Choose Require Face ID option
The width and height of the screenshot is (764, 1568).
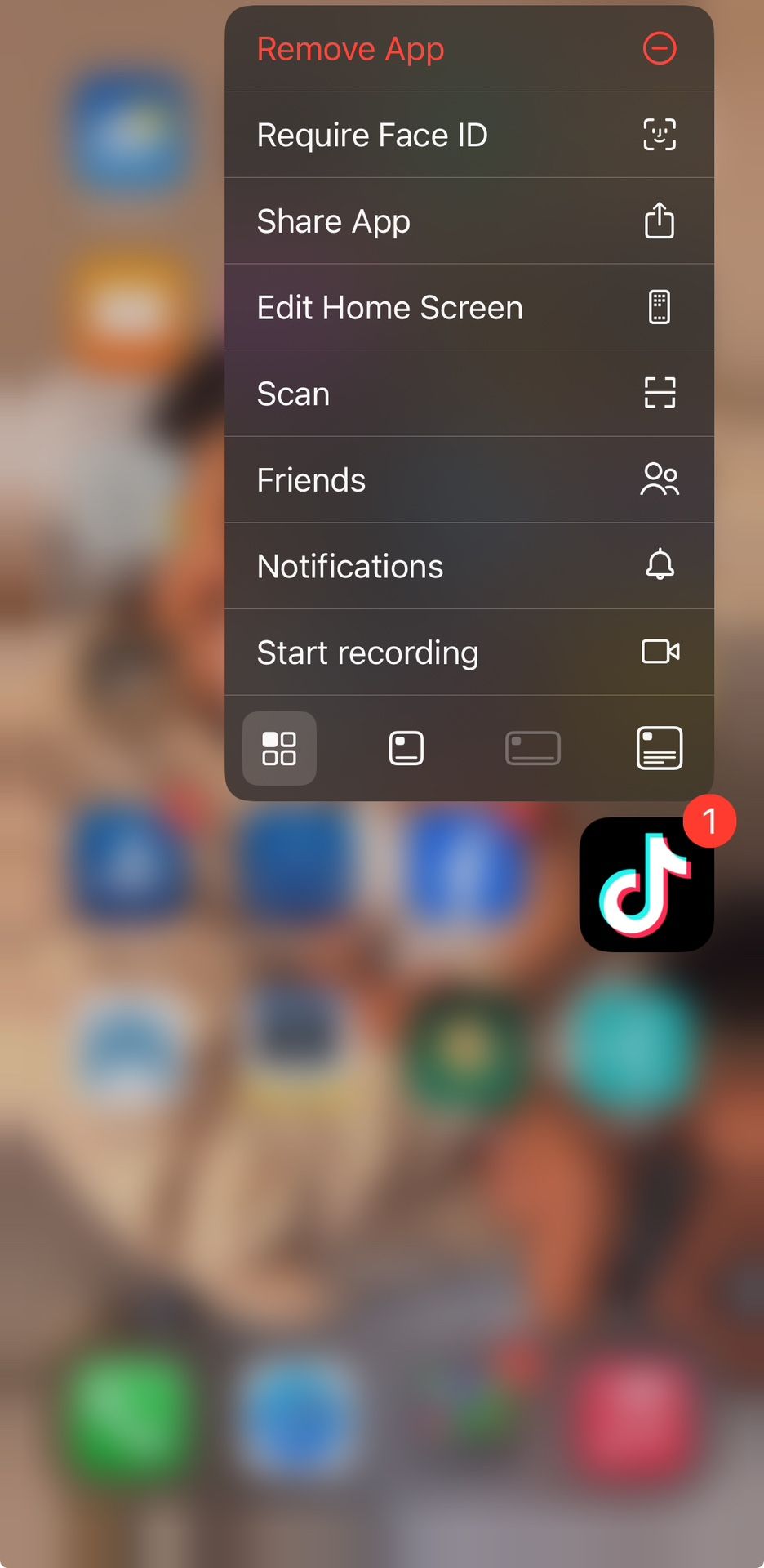pyautogui.click(x=469, y=135)
